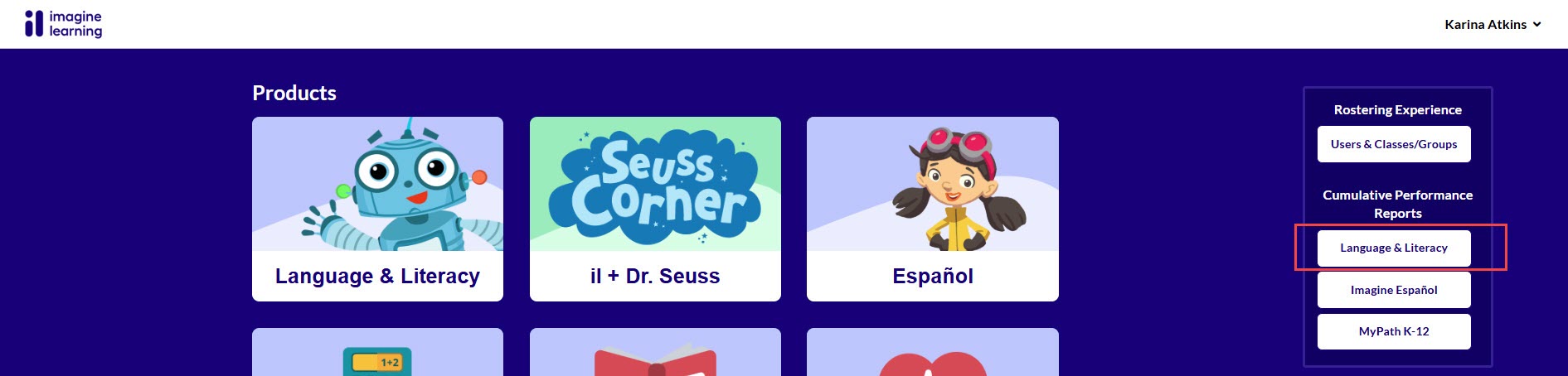
Task: View Language & Literacy cumulative performance report
Action: pyautogui.click(x=1393, y=248)
